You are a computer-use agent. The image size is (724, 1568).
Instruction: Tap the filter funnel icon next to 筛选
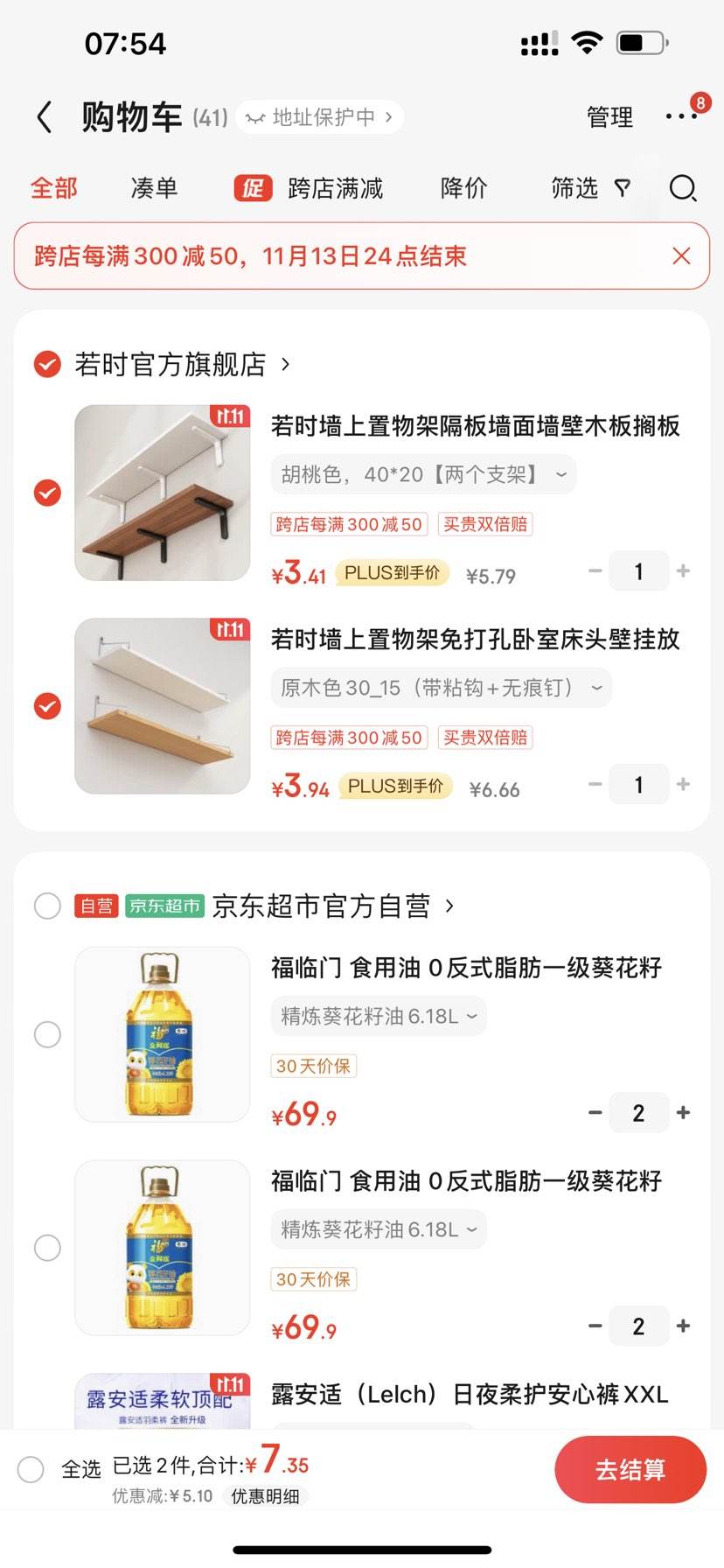[621, 188]
